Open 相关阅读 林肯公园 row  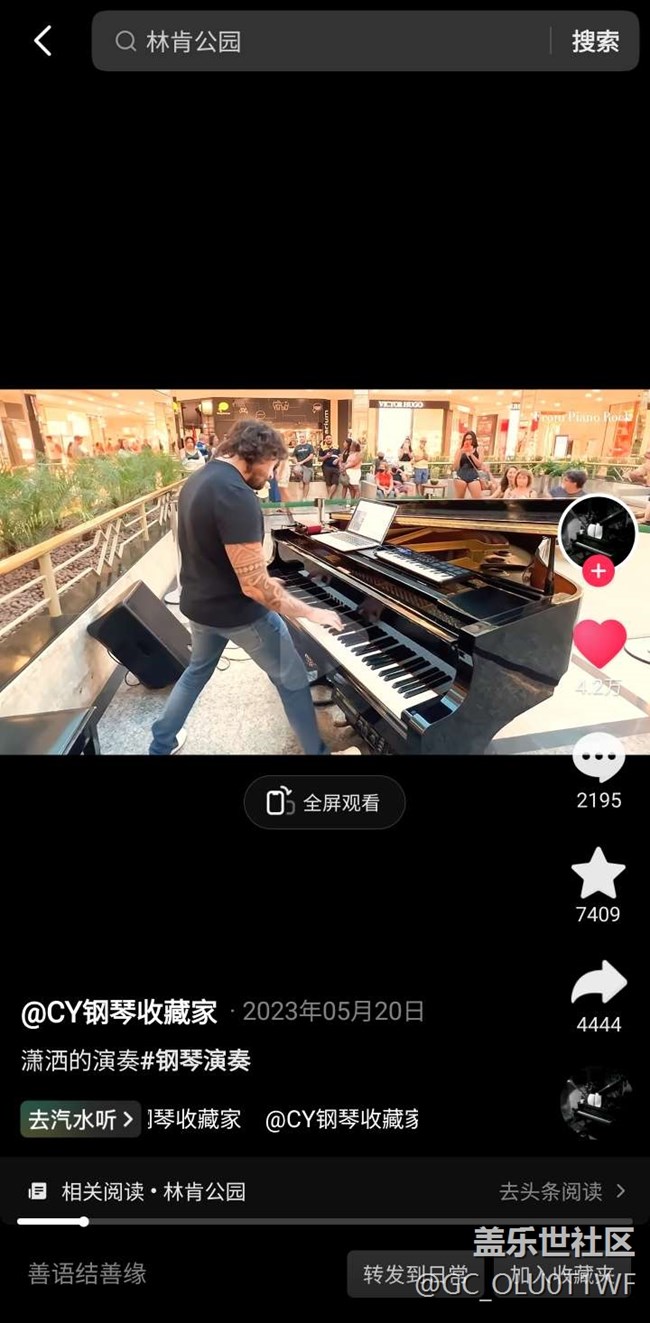pyautogui.click(x=325, y=1191)
